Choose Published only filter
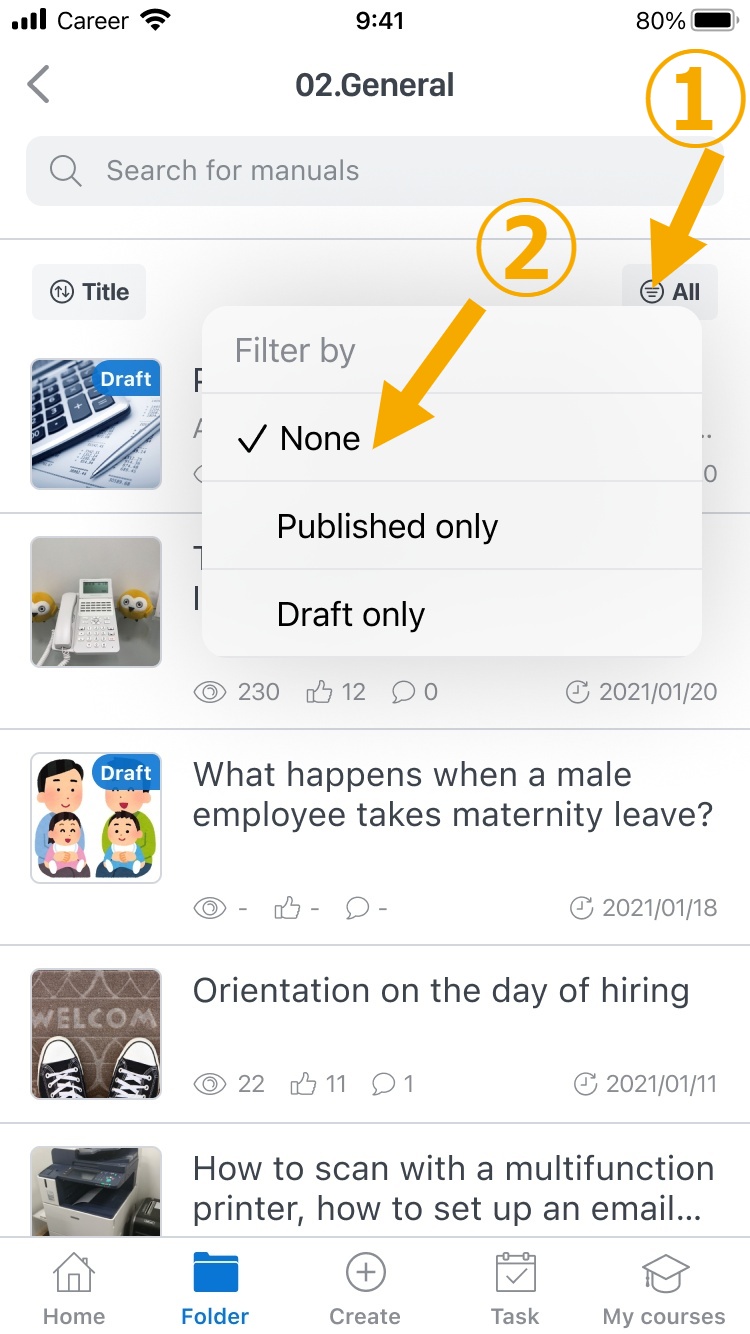The image size is (750, 1334). tap(387, 526)
